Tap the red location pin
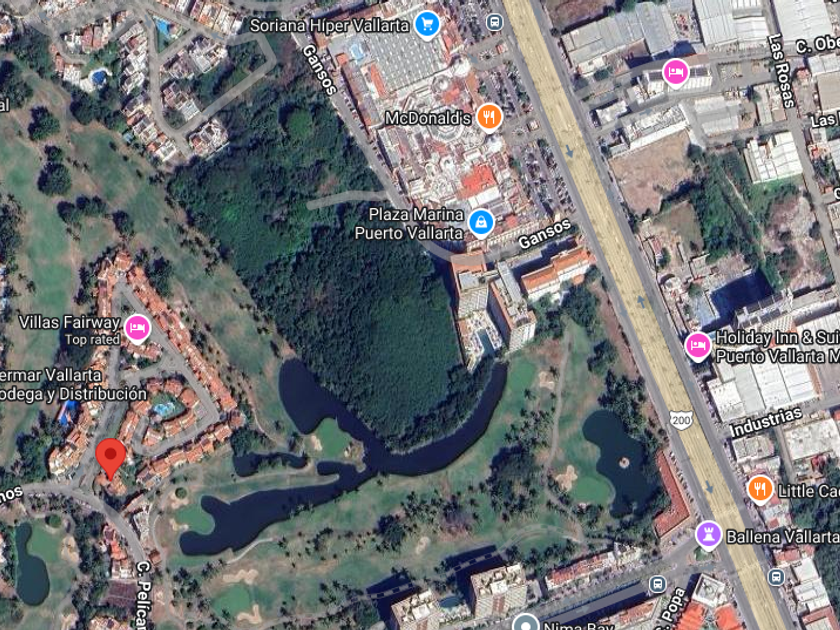The image size is (840, 630). pyautogui.click(x=110, y=457)
